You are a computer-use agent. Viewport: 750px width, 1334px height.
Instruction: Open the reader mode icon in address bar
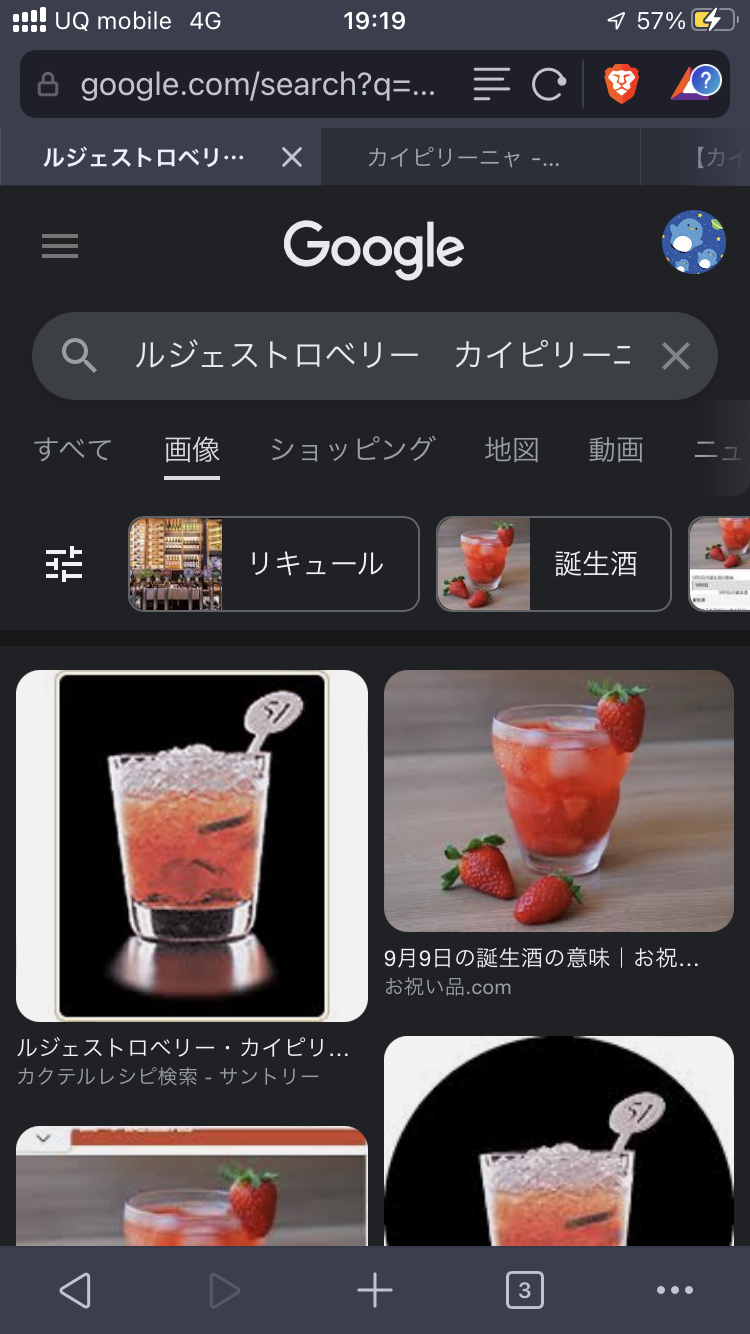click(491, 85)
